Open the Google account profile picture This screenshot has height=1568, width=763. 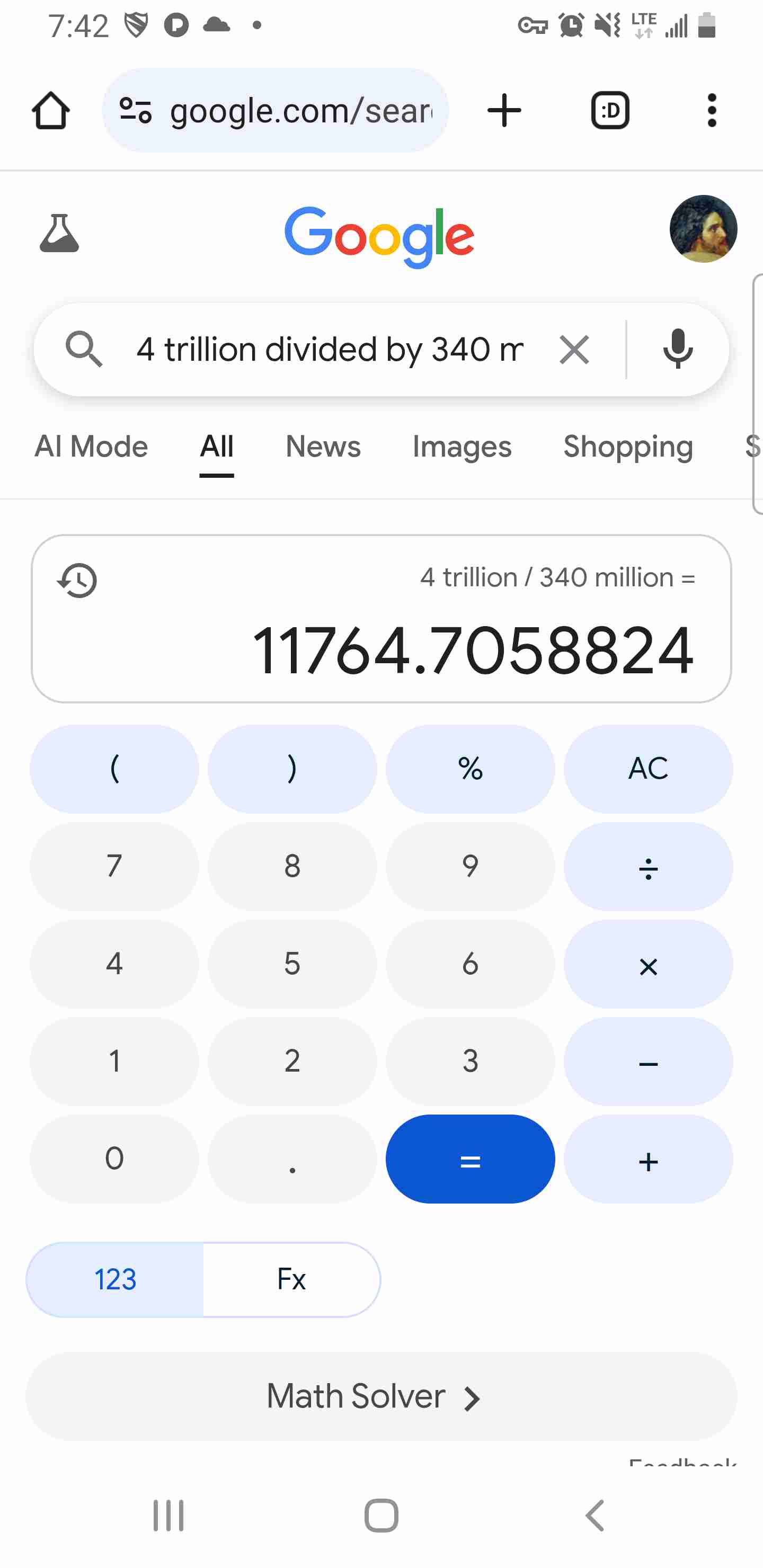tap(703, 229)
